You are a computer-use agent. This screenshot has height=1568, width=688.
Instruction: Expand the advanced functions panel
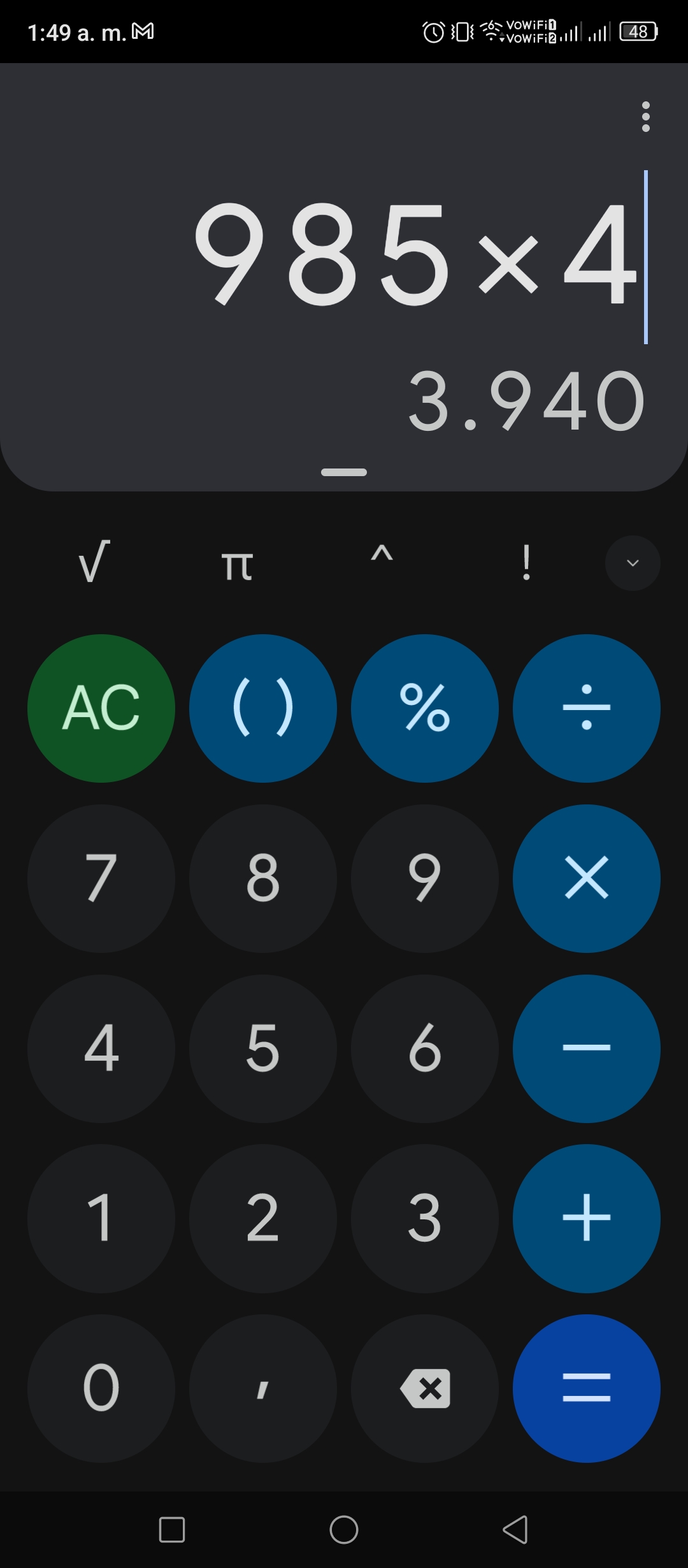click(x=633, y=563)
